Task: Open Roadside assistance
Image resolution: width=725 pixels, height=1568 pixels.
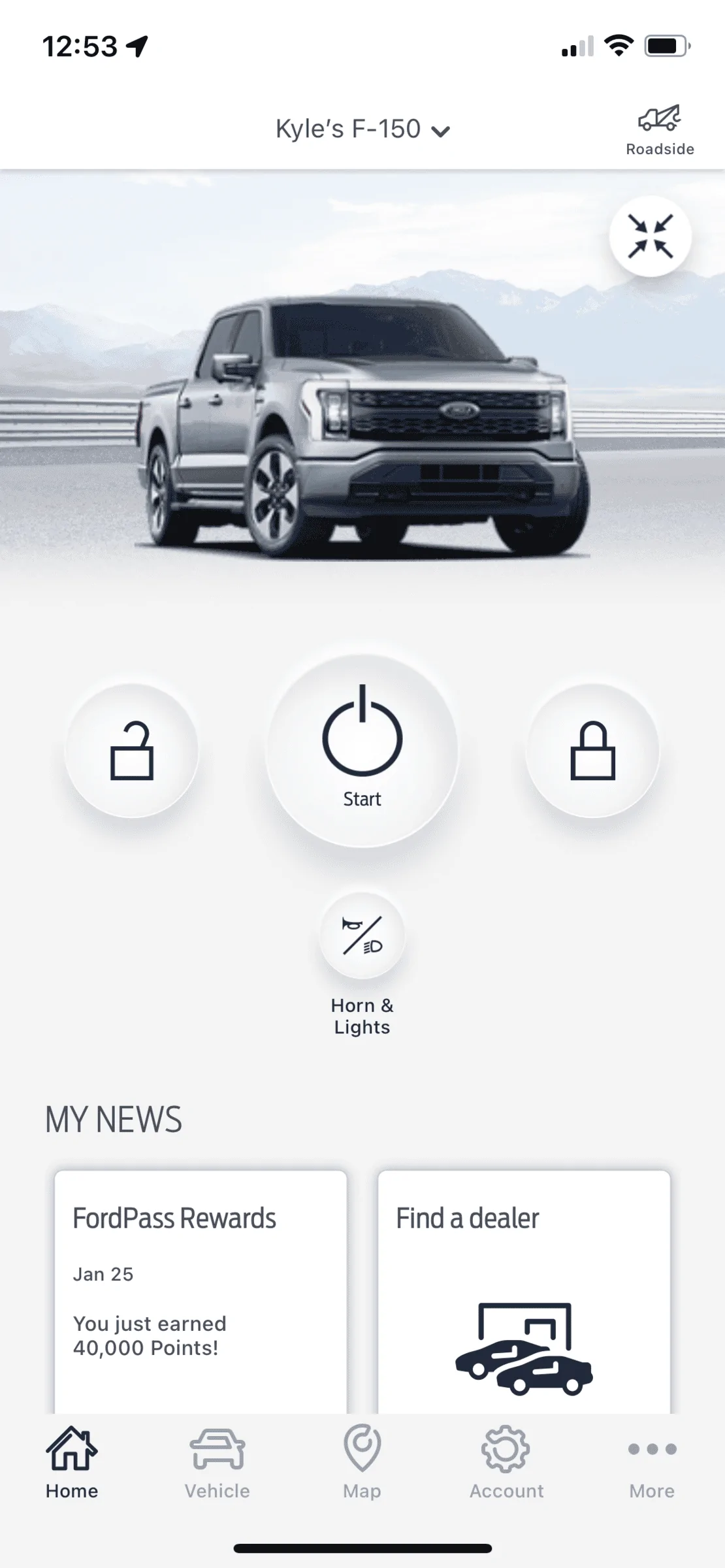Action: (659, 130)
